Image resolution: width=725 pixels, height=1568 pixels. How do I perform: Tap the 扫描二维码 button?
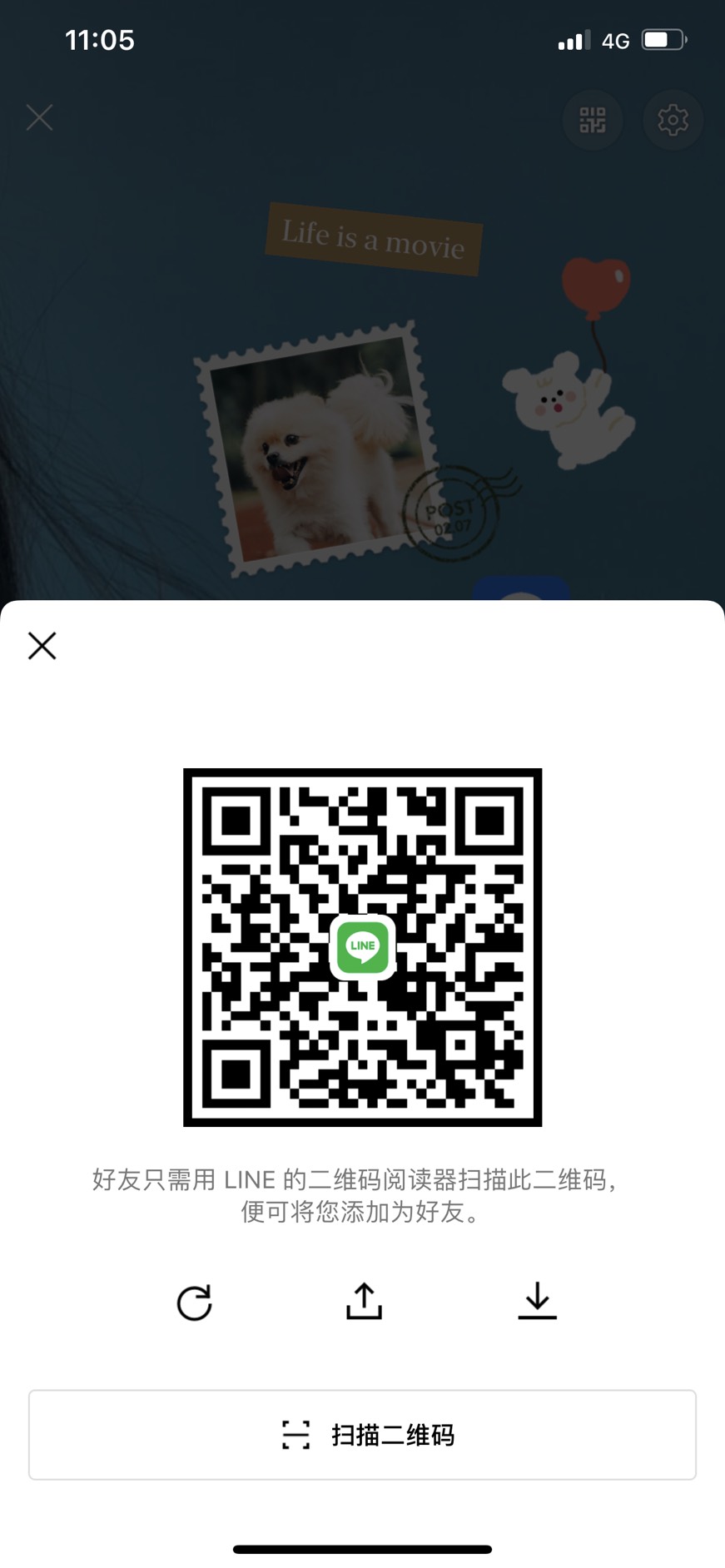pyautogui.click(x=362, y=1435)
